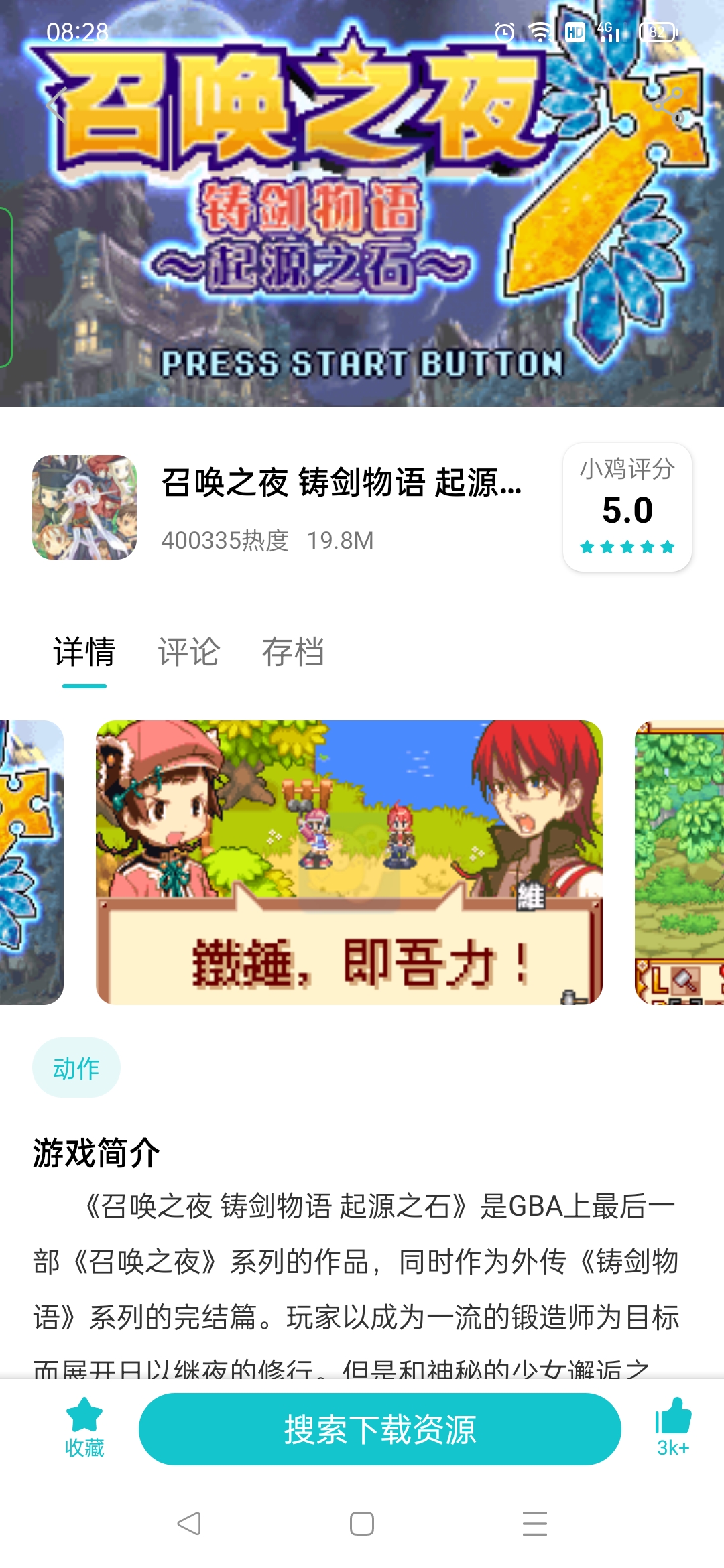Switch to the 评论 tab
This screenshot has width=724, height=1568.
pyautogui.click(x=188, y=652)
